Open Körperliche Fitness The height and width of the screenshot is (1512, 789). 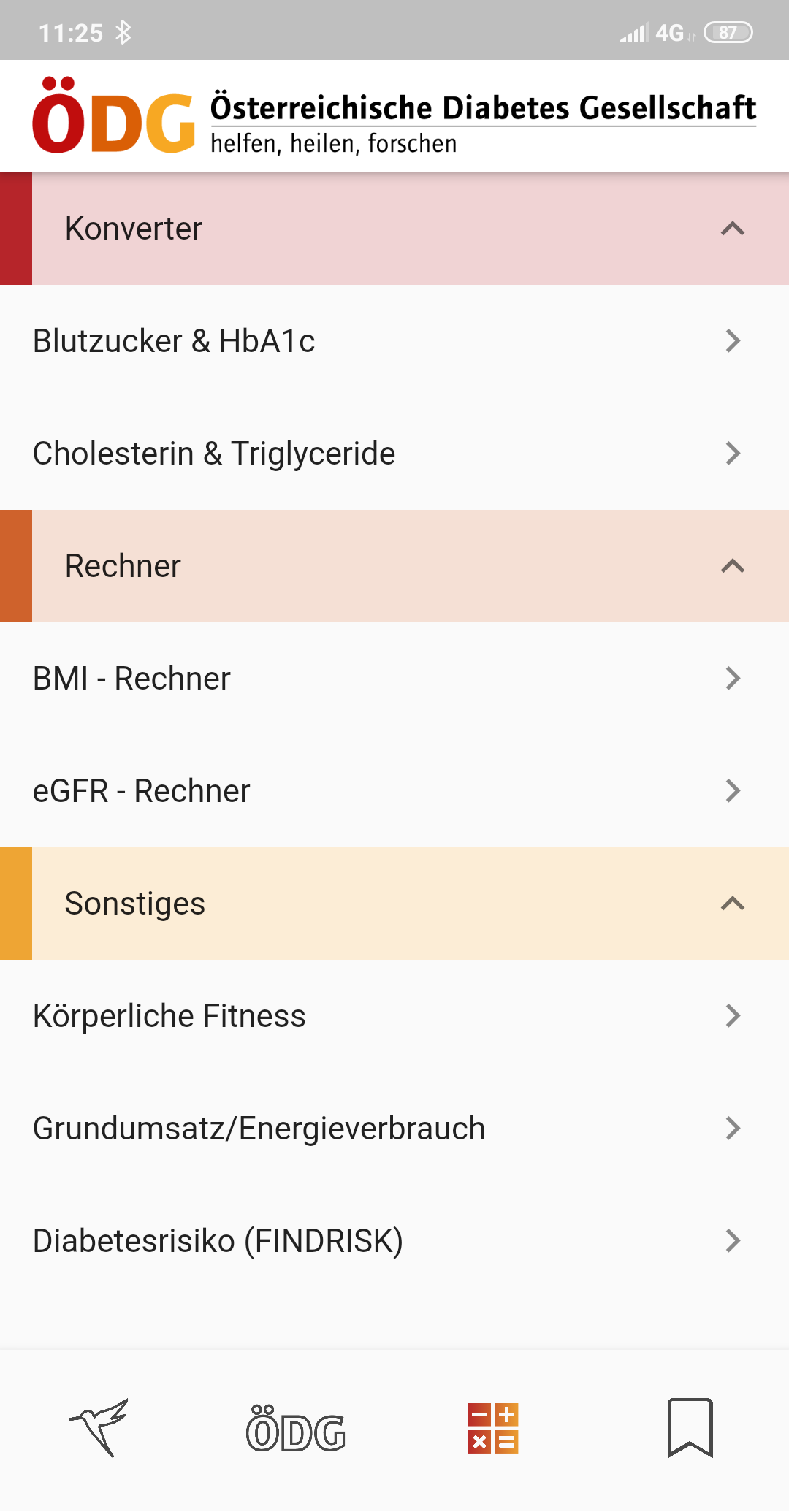(x=394, y=1016)
